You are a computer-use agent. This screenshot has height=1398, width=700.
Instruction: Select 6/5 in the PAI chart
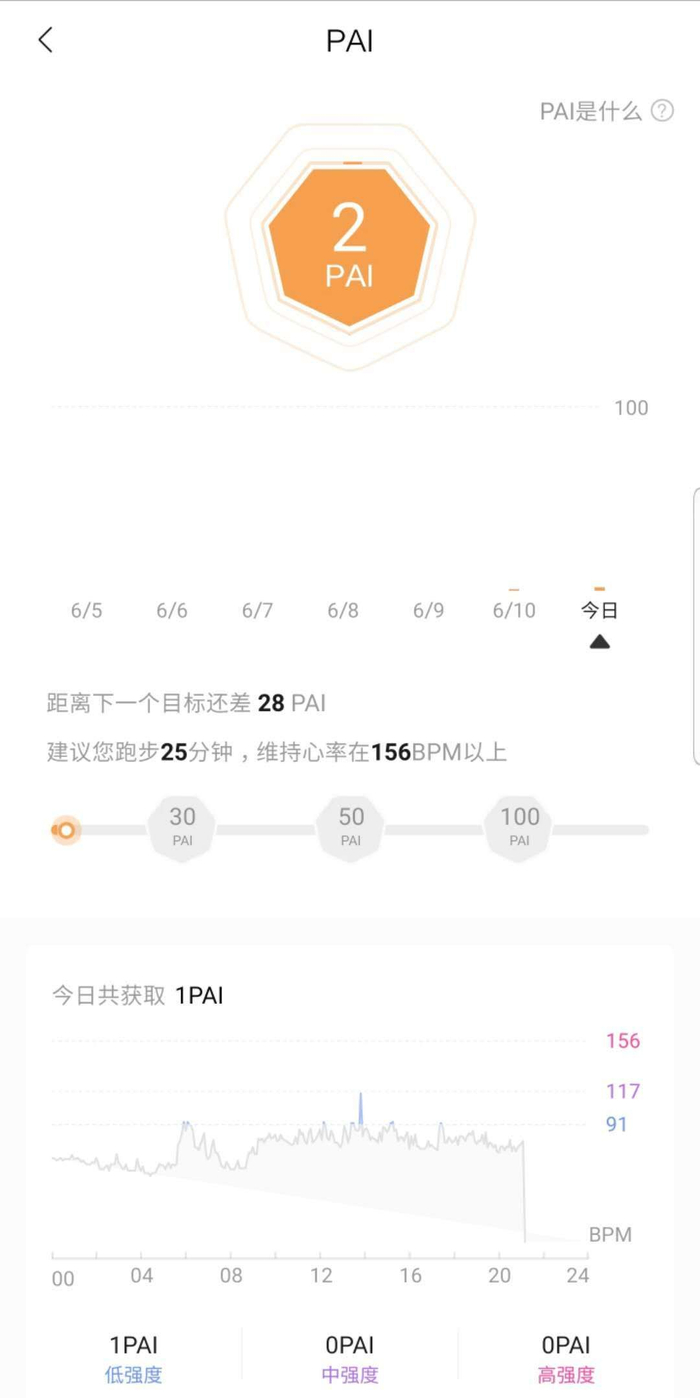click(x=87, y=610)
